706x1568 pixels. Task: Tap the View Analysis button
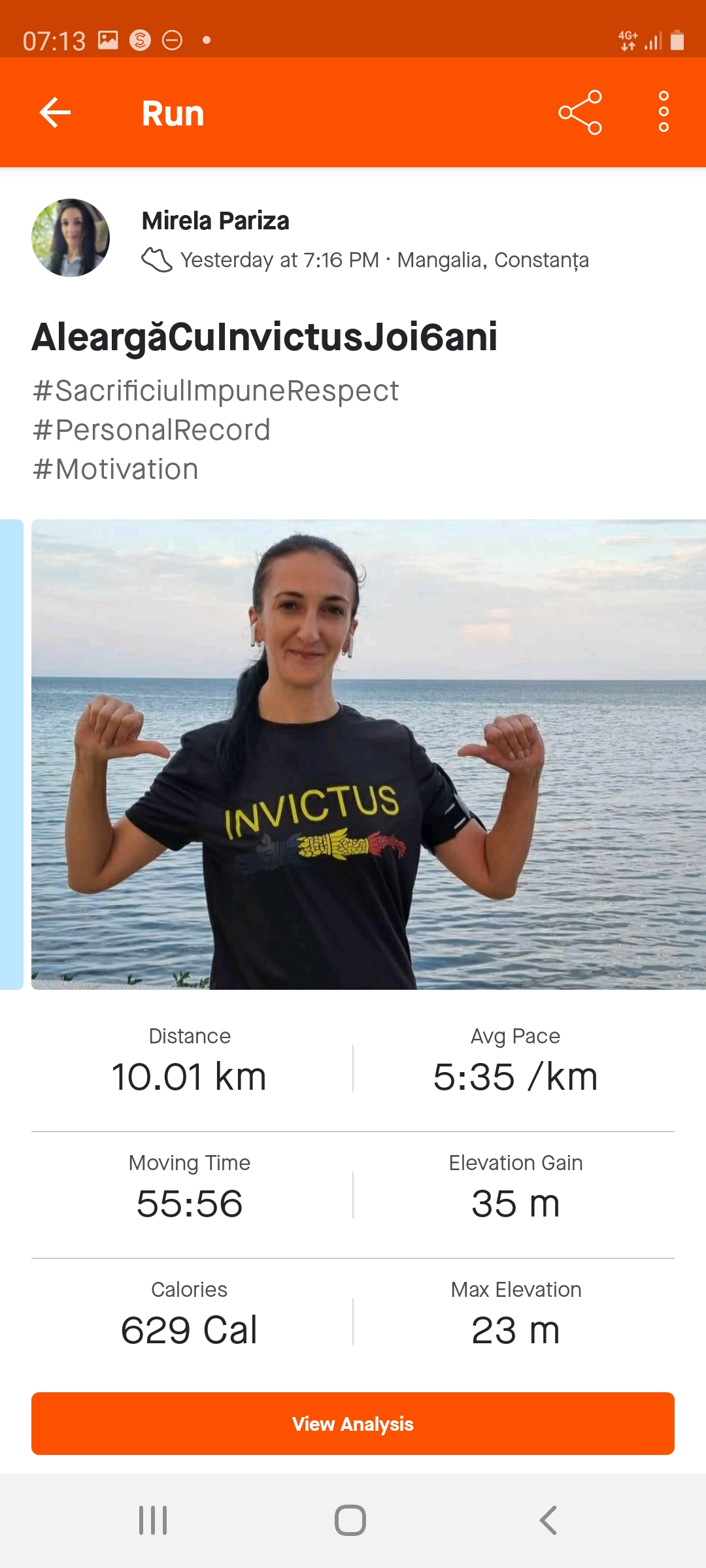(353, 1424)
